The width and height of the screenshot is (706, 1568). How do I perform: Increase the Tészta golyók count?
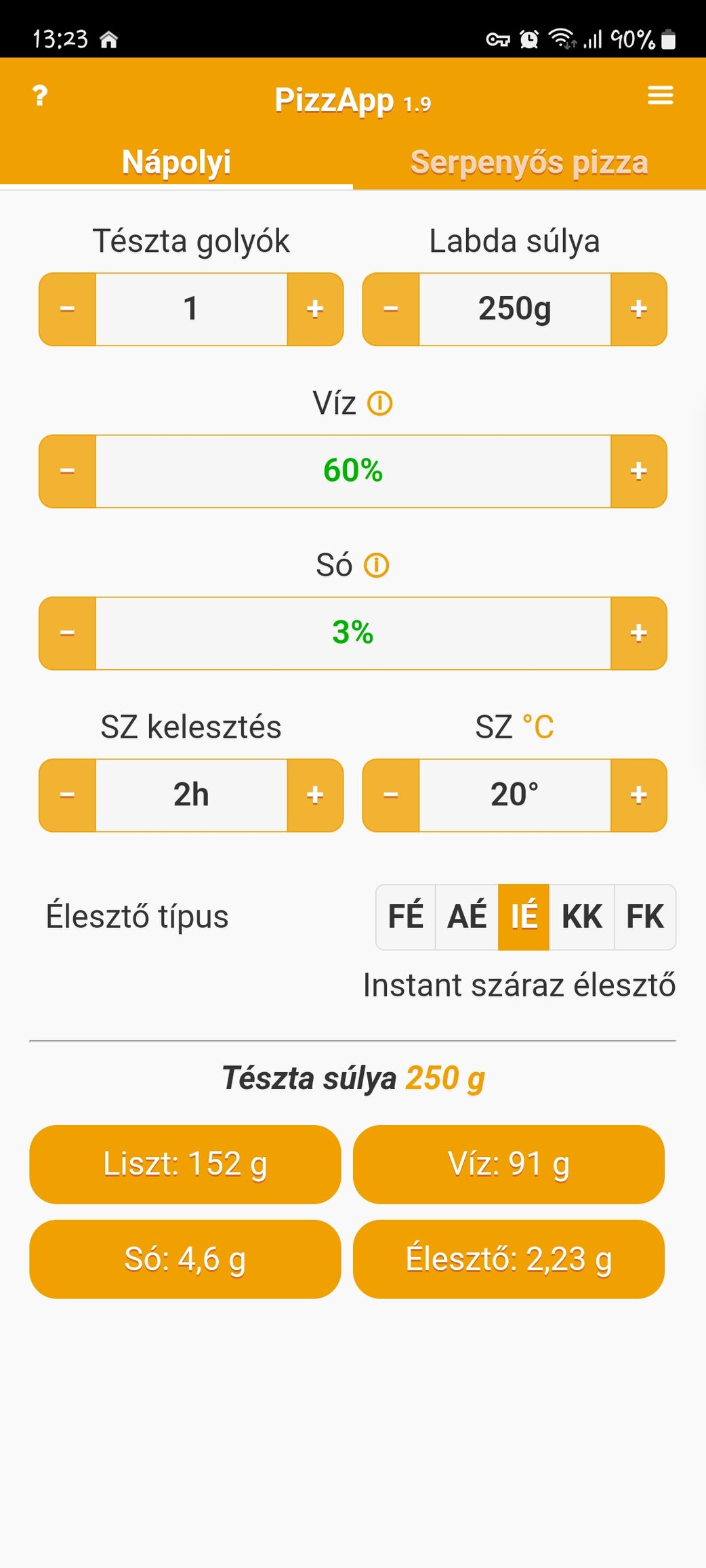[x=315, y=309]
